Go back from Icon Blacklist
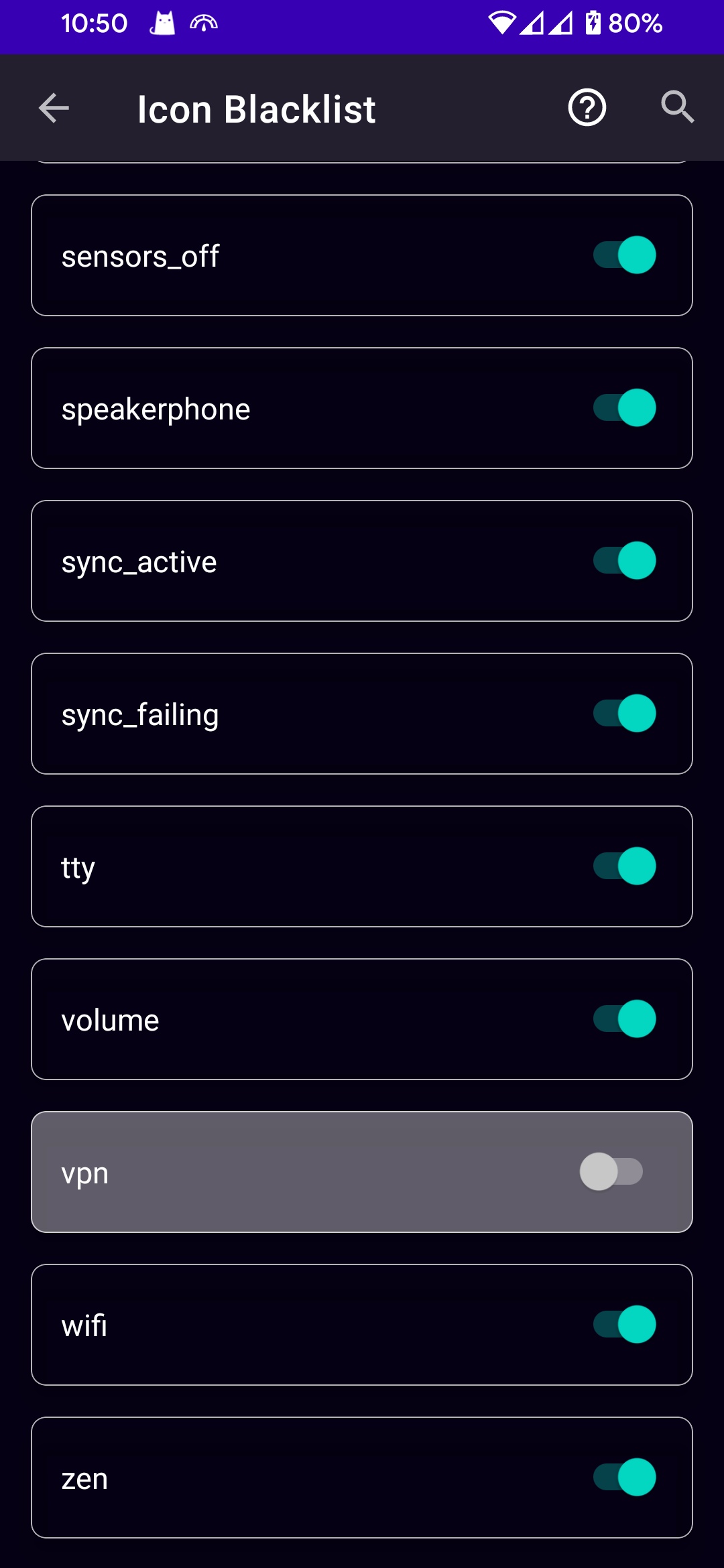This screenshot has width=724, height=1568. [x=54, y=108]
